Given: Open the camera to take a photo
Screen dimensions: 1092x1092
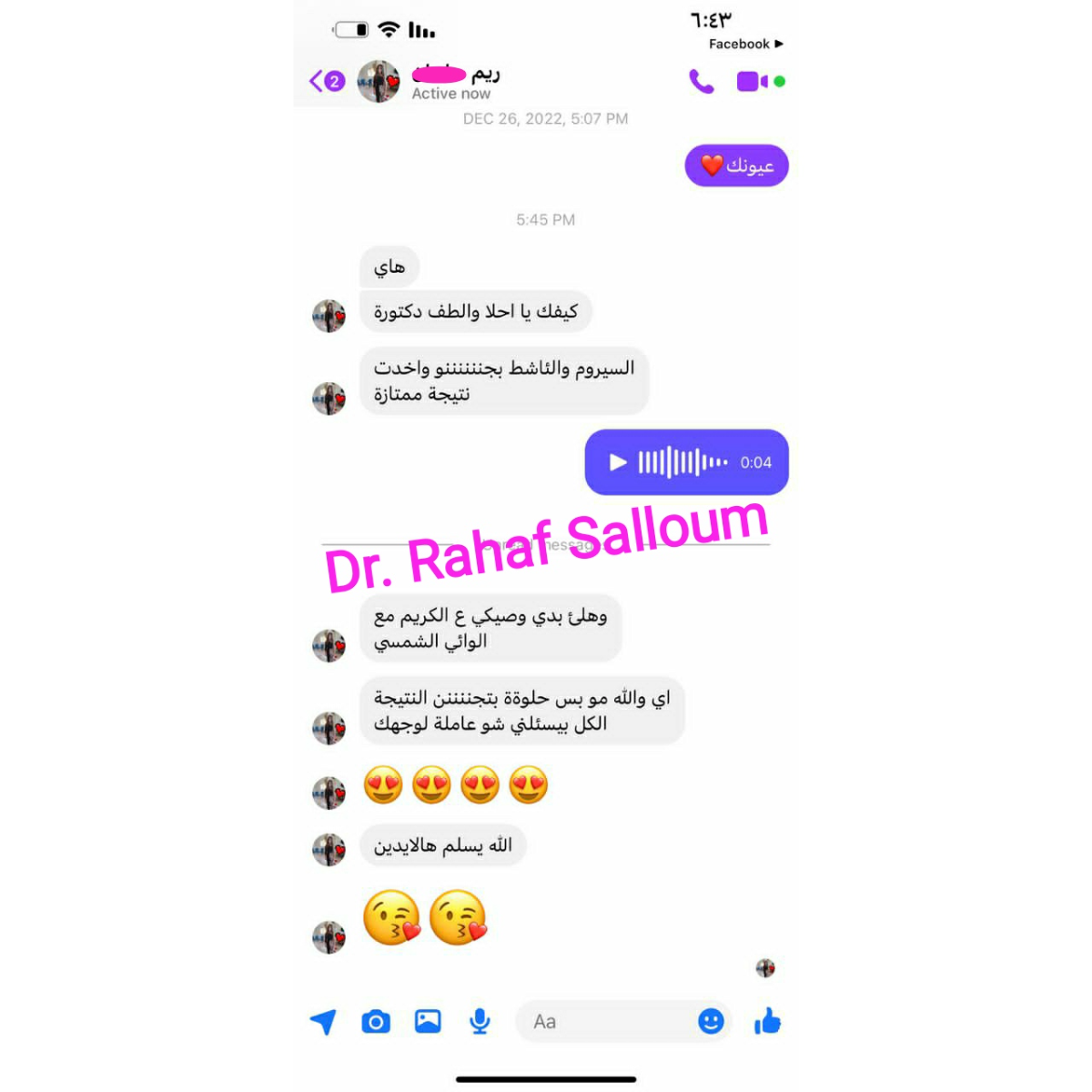Looking at the screenshot, I should click(376, 1022).
